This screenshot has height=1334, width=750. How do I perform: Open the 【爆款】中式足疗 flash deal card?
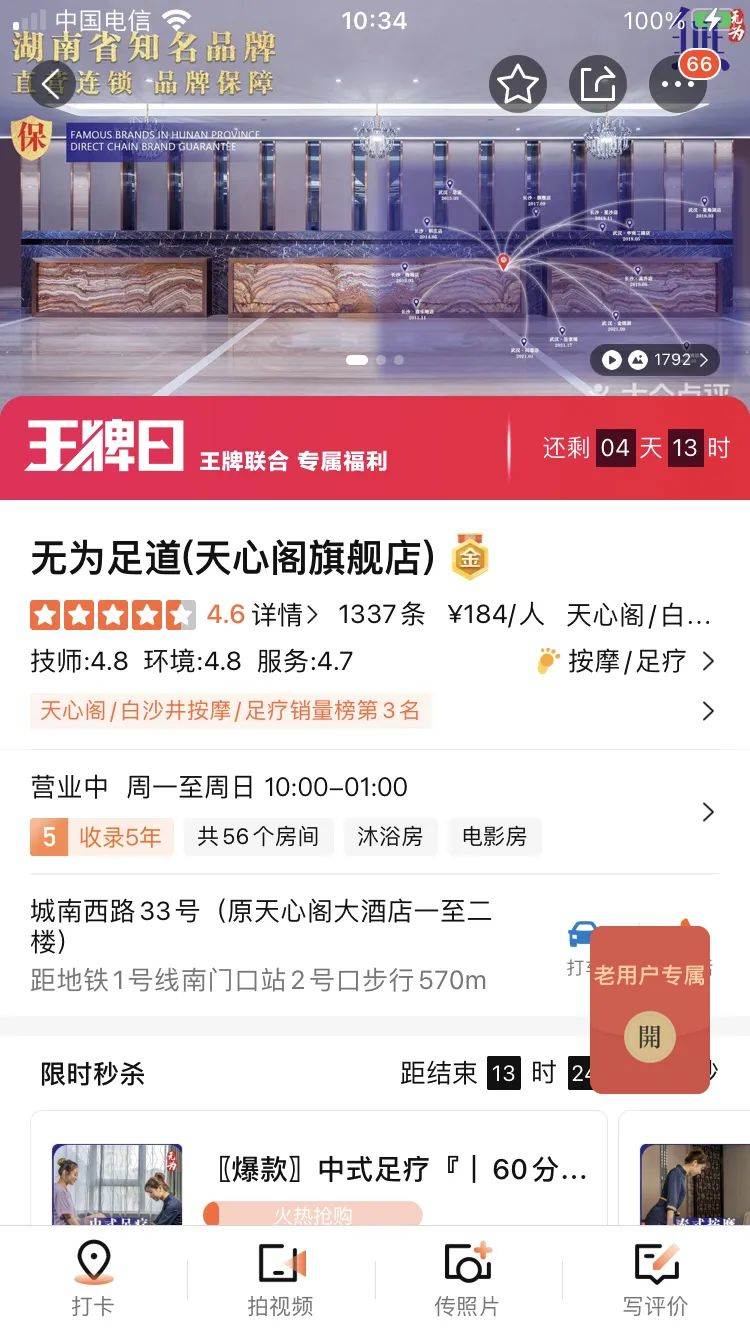point(400,1170)
